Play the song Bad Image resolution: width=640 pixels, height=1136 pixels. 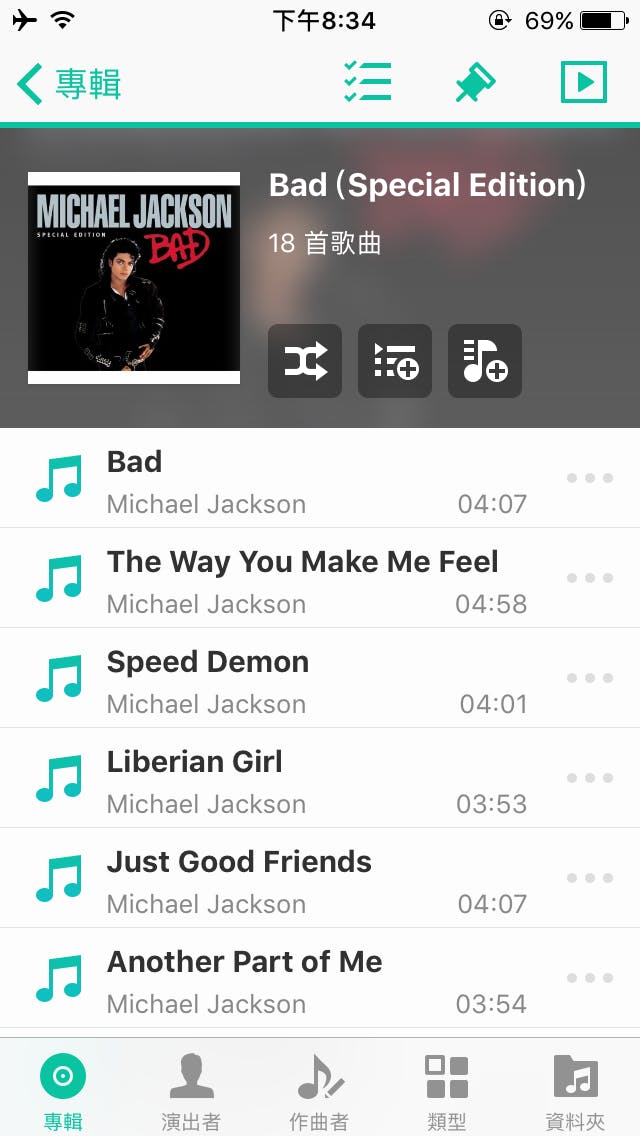300,478
